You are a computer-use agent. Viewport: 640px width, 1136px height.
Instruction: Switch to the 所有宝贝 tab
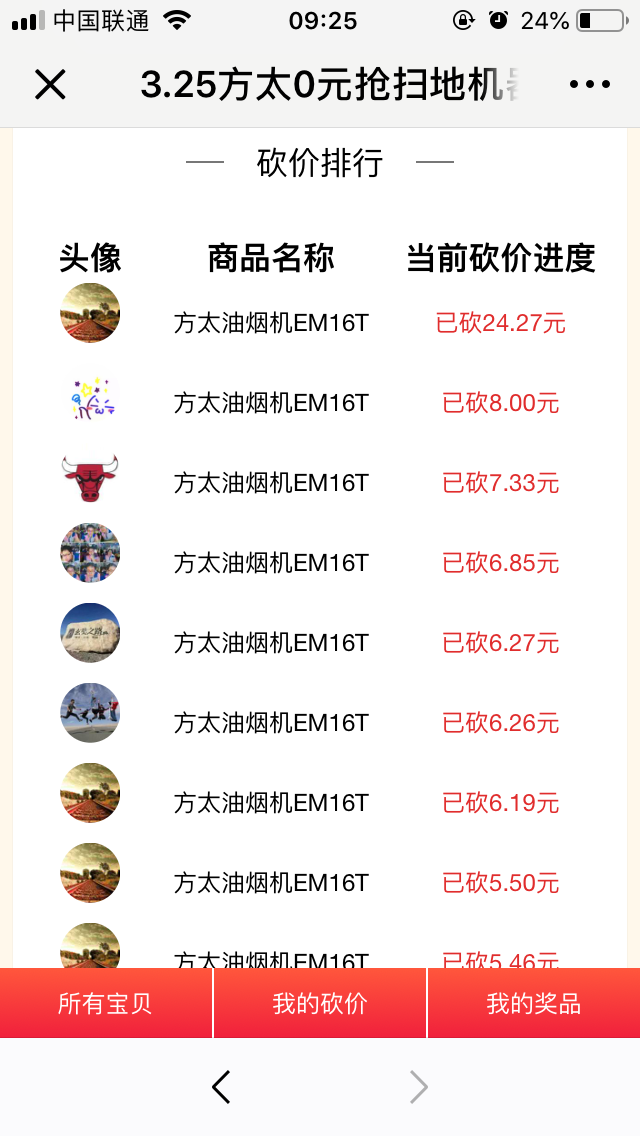click(x=105, y=1004)
